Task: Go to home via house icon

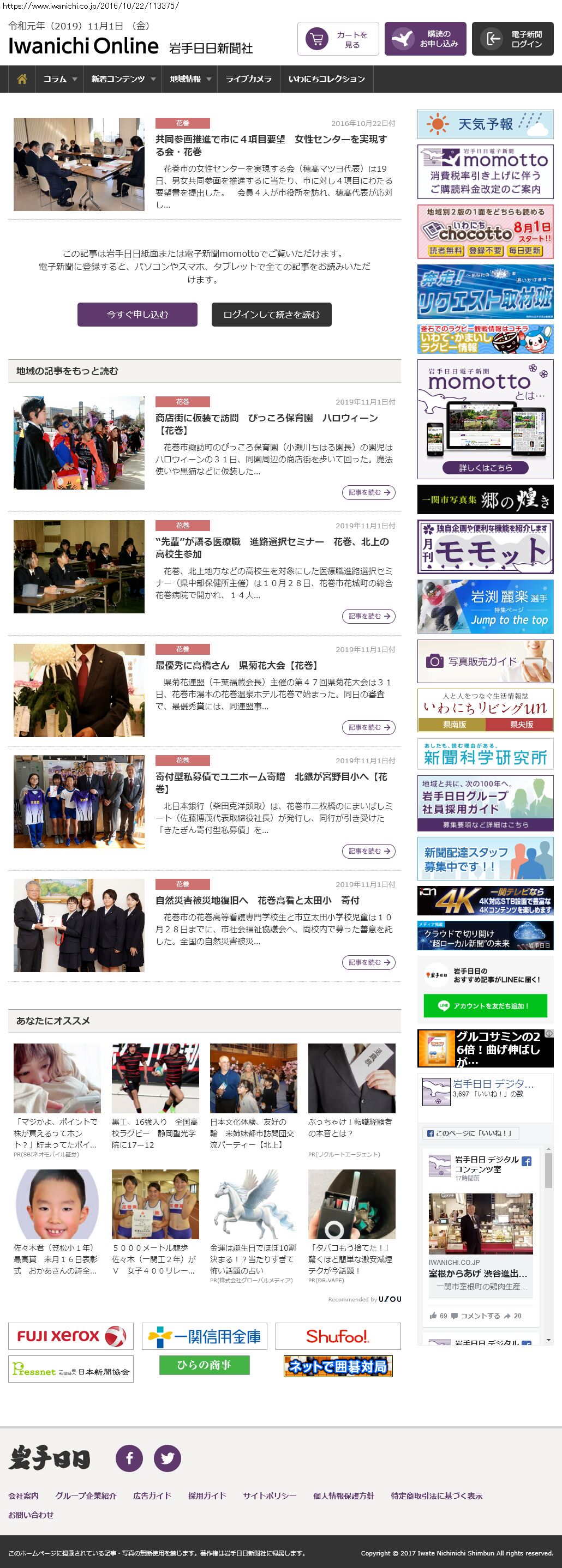Action: pos(22,79)
